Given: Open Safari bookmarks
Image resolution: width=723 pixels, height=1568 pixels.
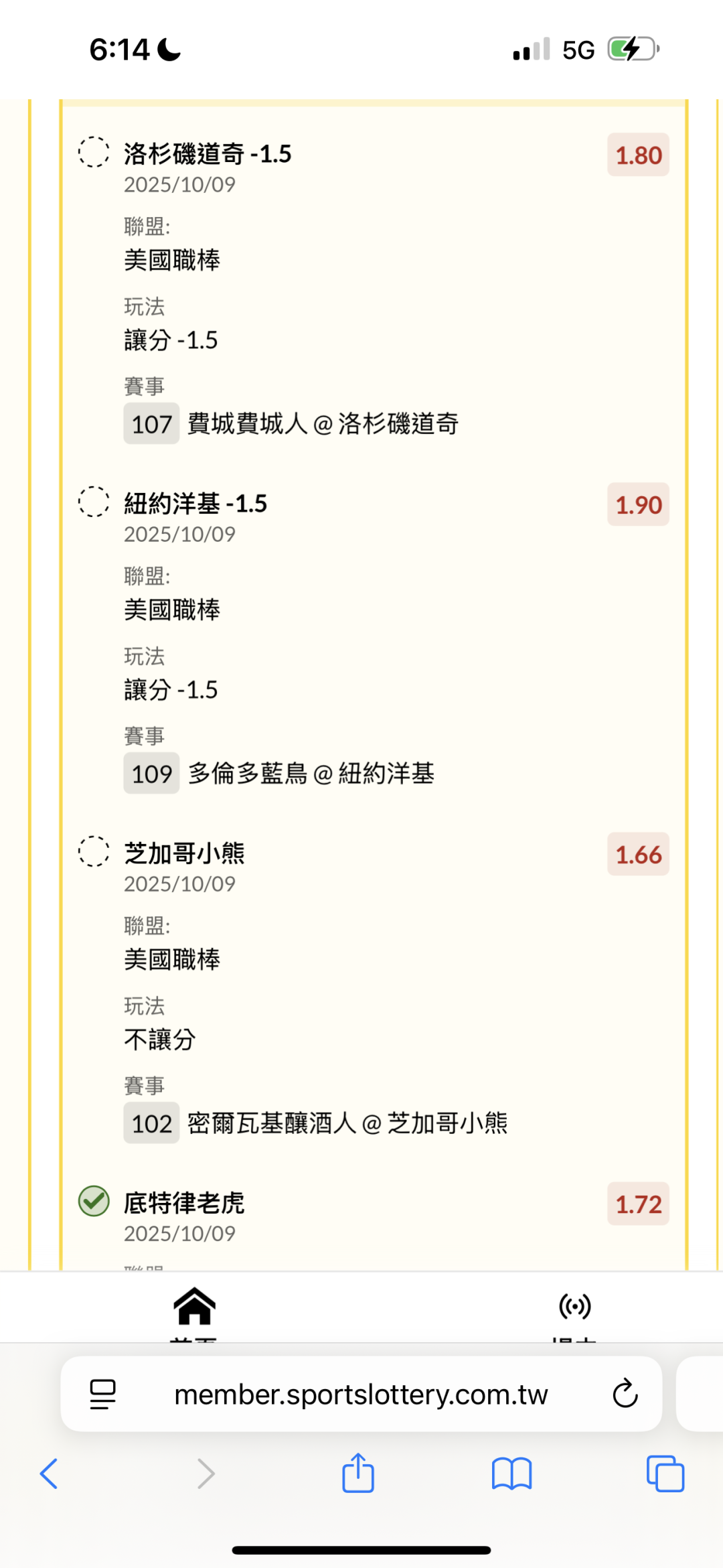Looking at the screenshot, I should (511, 1474).
